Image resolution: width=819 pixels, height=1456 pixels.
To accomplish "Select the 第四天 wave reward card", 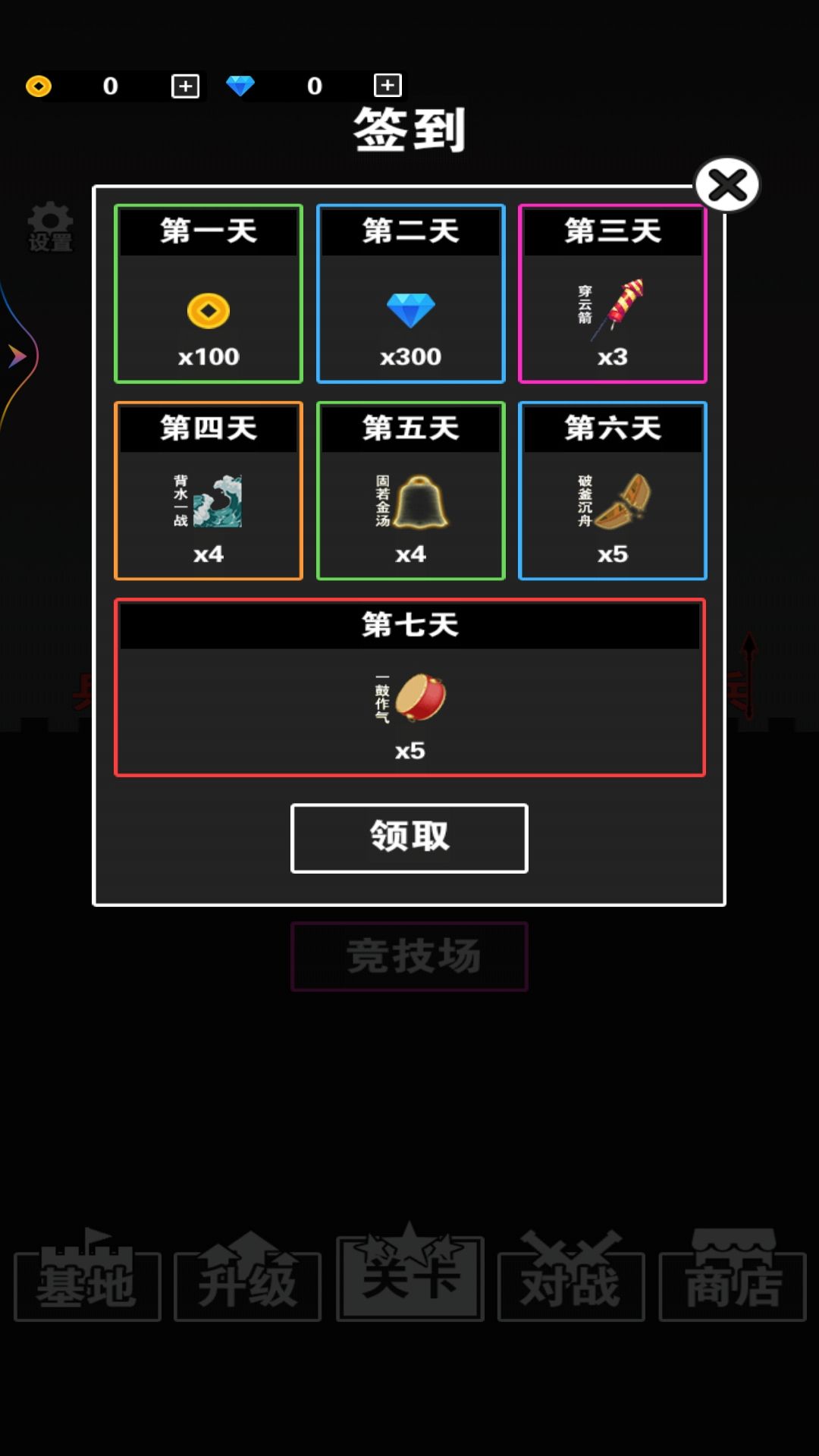I will [x=209, y=491].
